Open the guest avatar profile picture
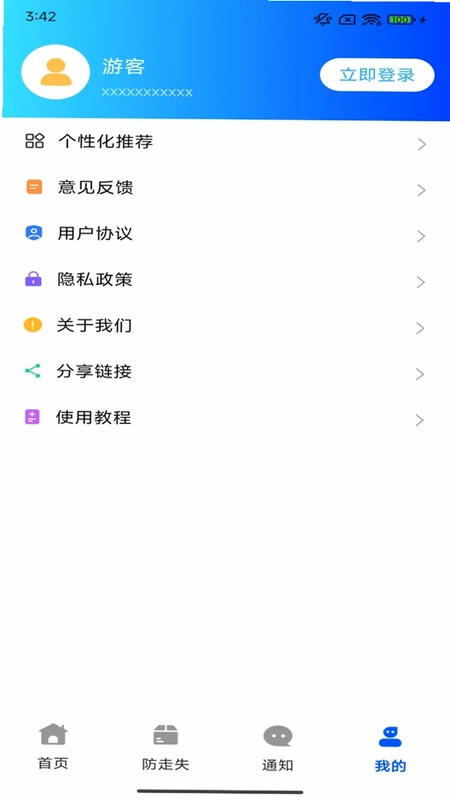Image resolution: width=450 pixels, height=800 pixels. coord(56,72)
